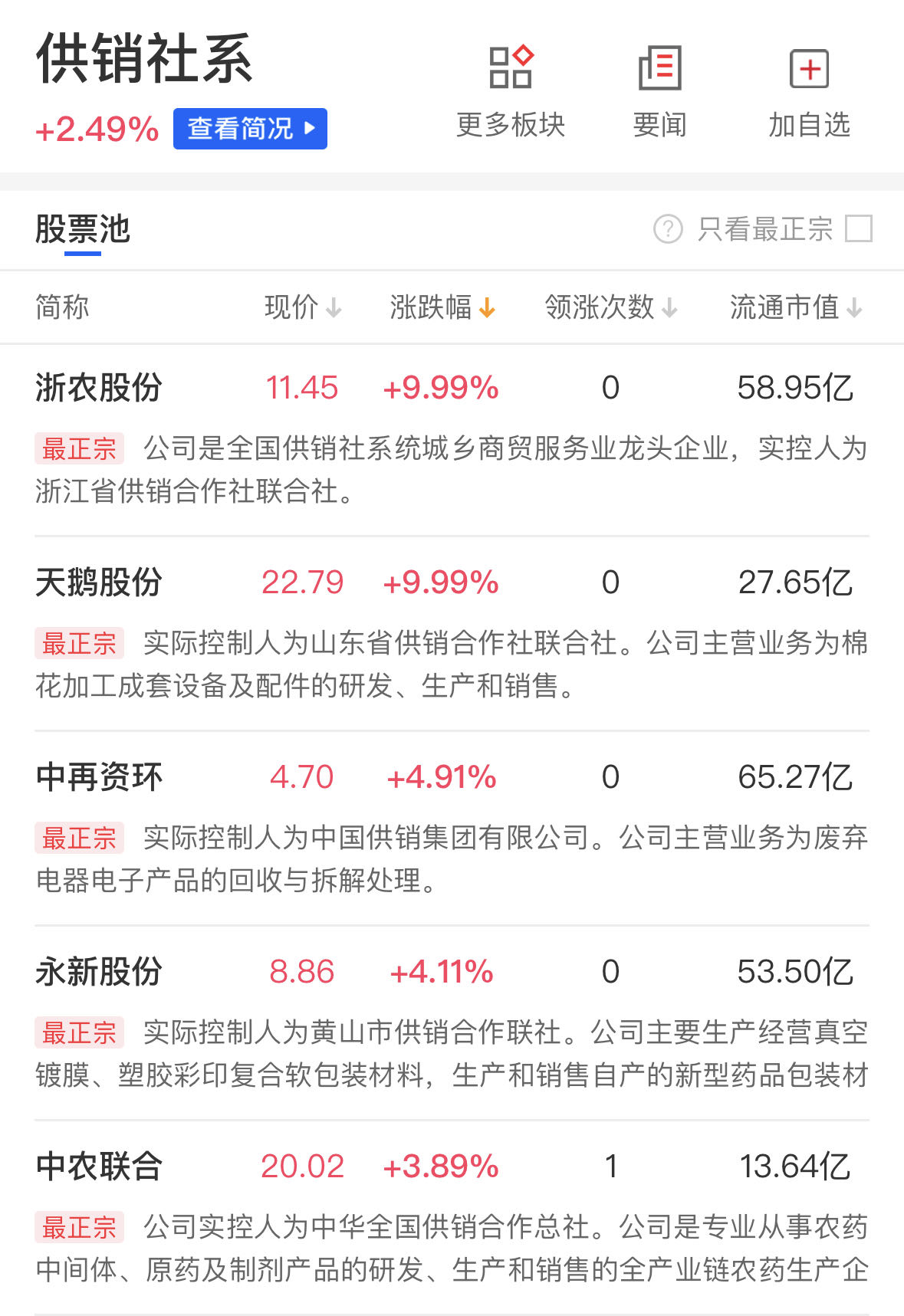Tap the 查看简况 button
The height and width of the screenshot is (1316, 904).
(x=250, y=129)
